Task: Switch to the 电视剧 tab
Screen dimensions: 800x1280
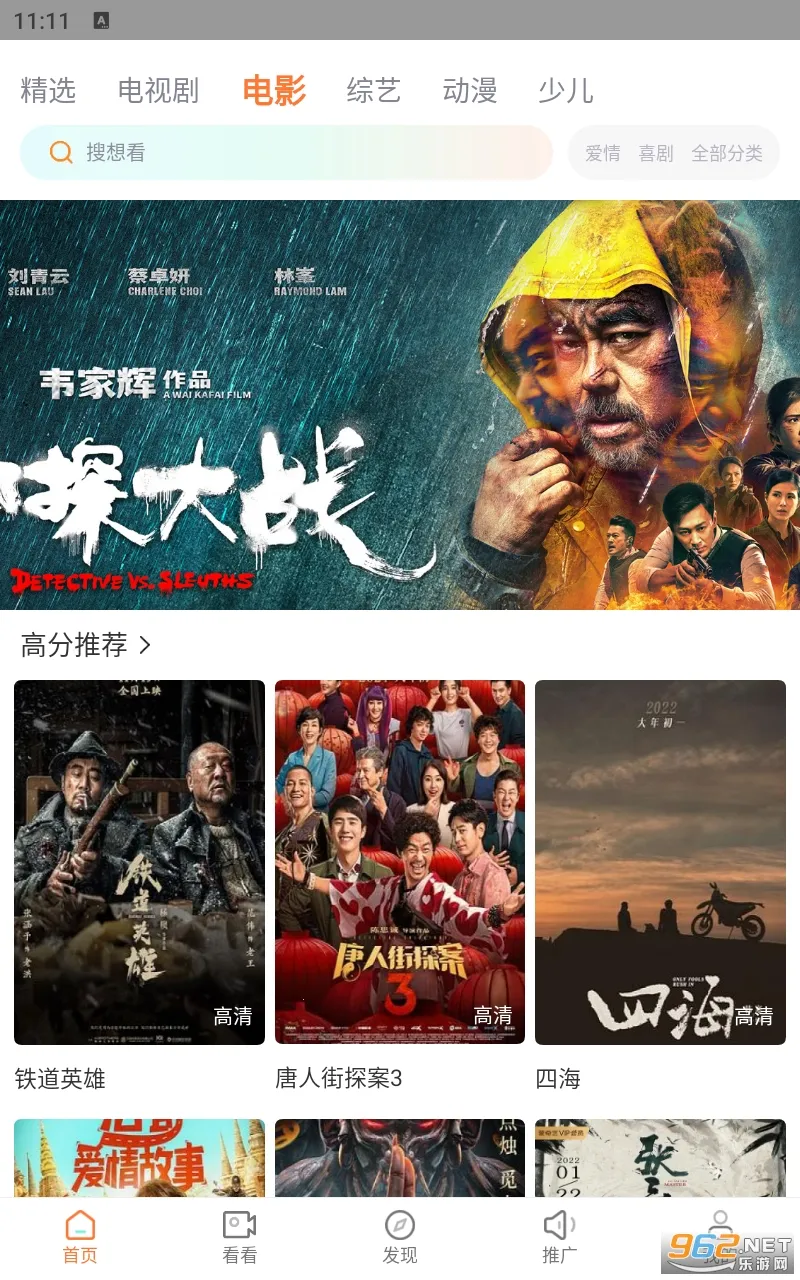Action: pos(158,91)
